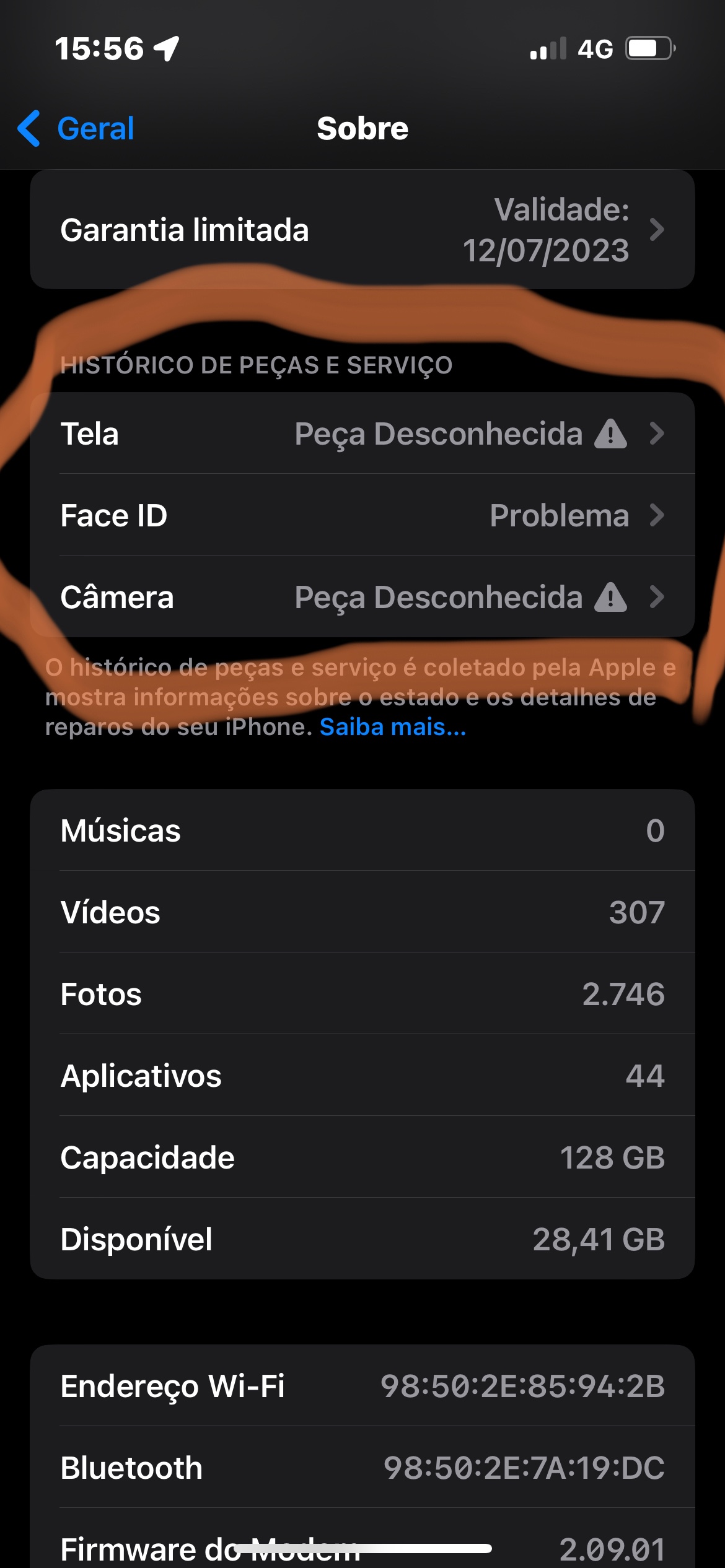This screenshot has width=725, height=1568.
Task: Open Garantia limitada details
Action: click(362, 230)
